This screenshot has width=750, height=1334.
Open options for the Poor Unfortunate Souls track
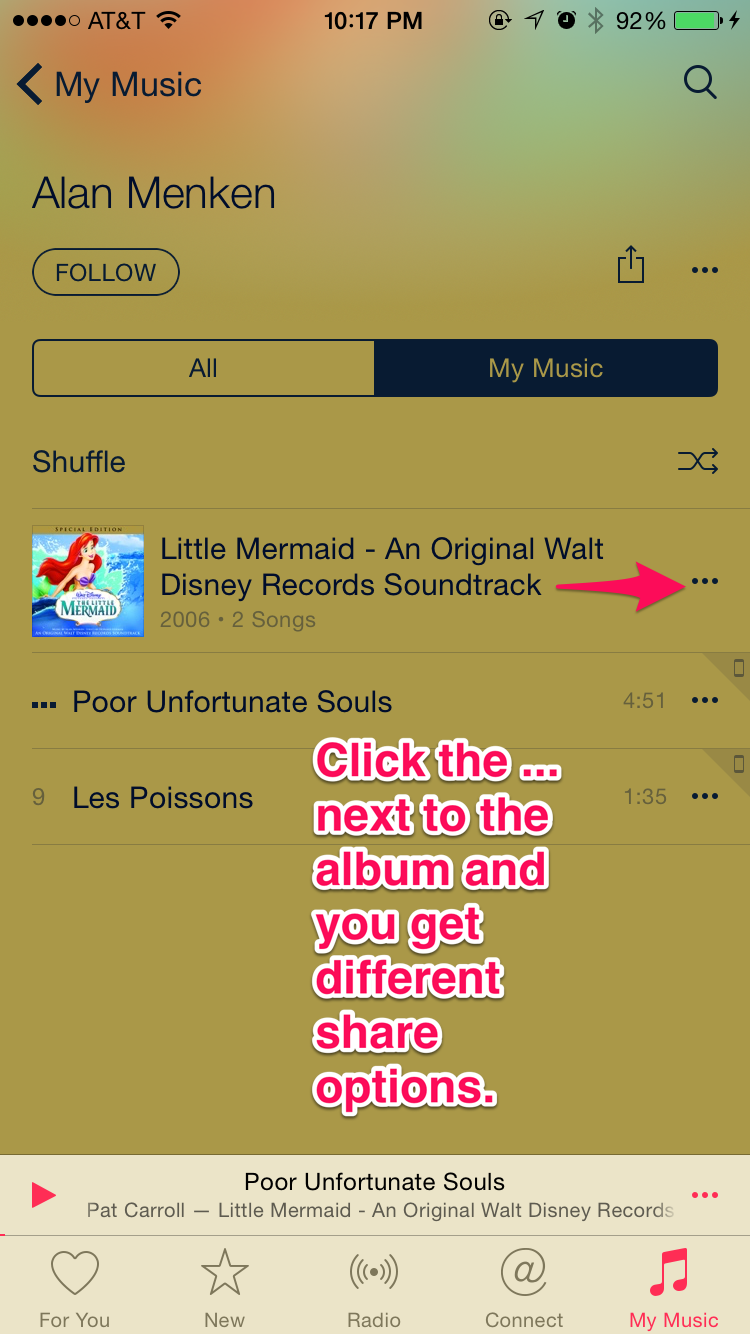[705, 701]
